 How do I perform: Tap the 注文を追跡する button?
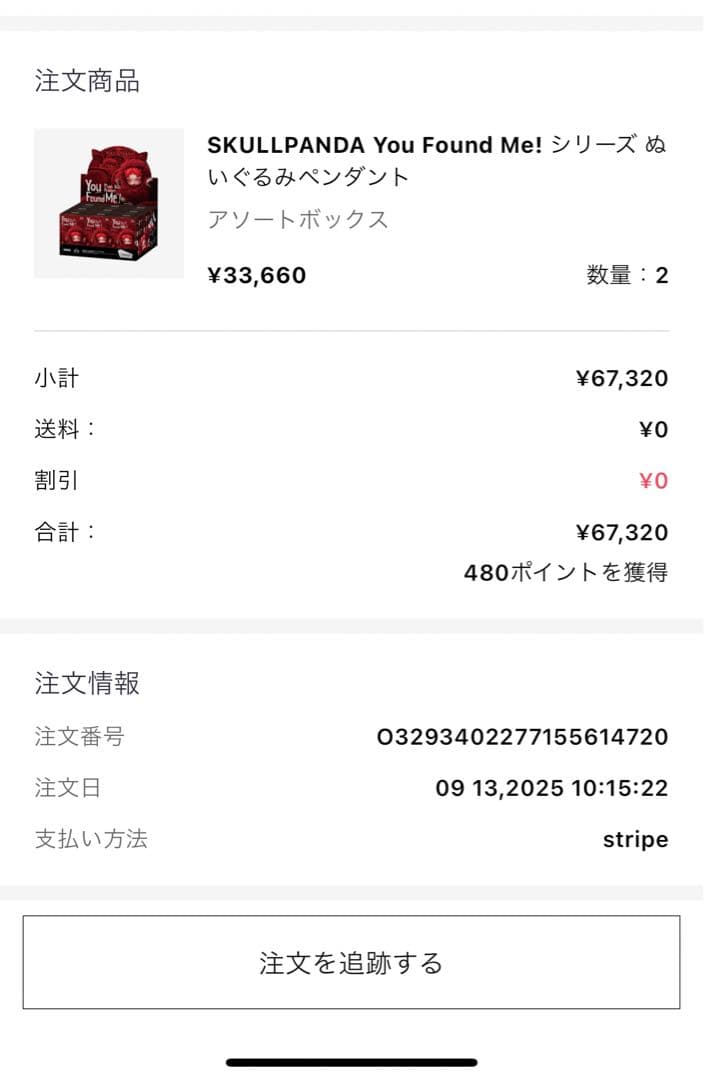pyautogui.click(x=351, y=962)
